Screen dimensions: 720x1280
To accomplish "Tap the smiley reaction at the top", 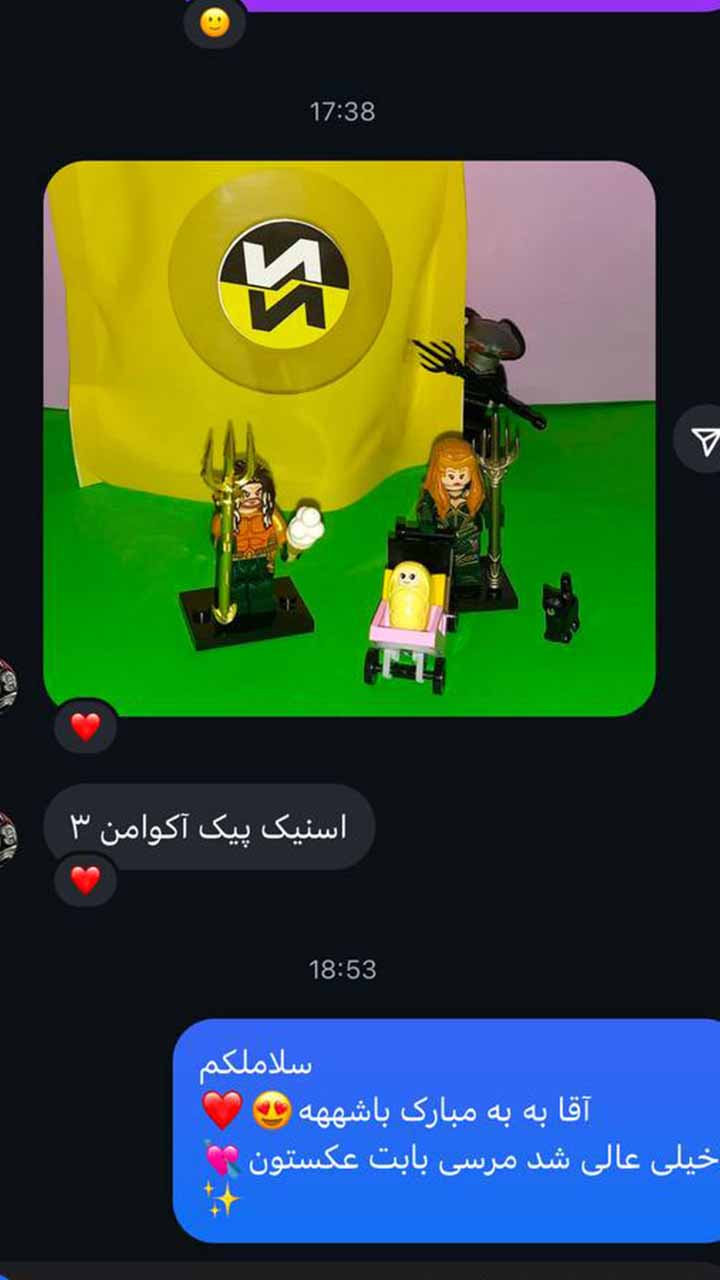I will [214, 22].
